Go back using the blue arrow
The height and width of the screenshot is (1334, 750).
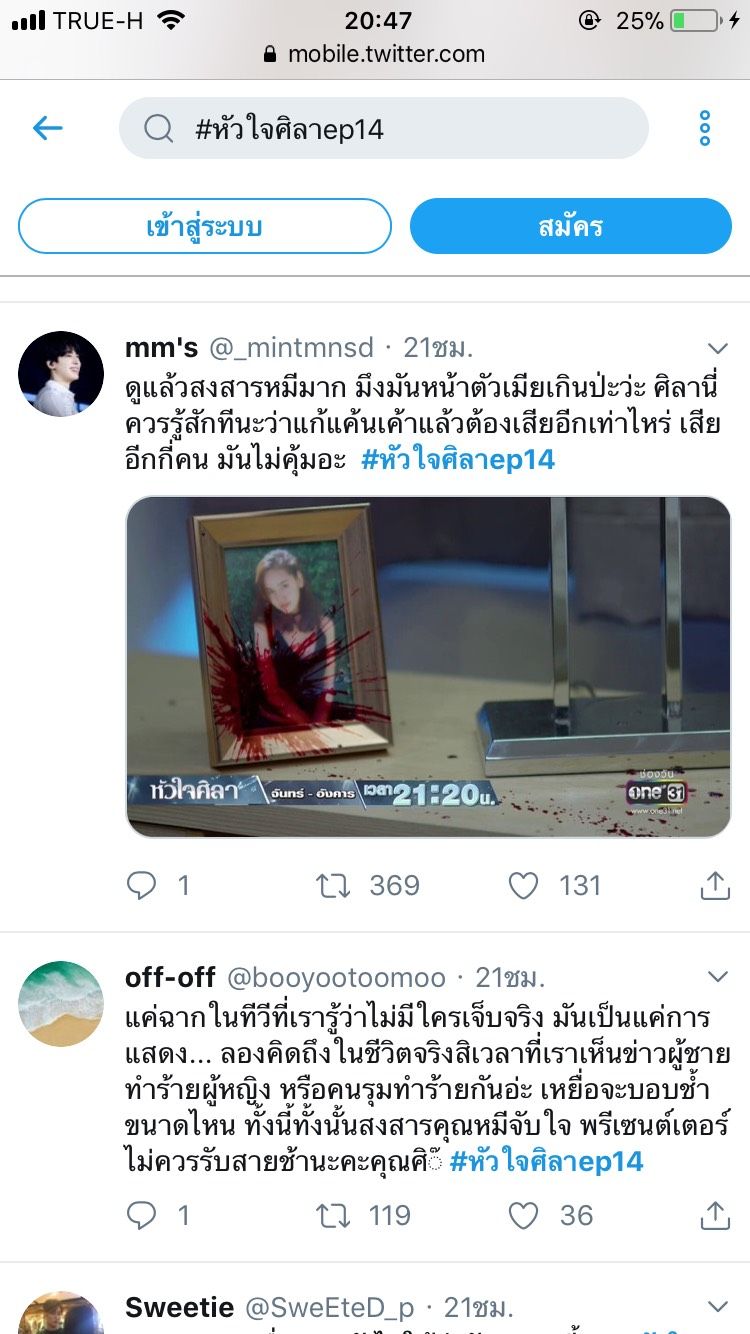pyautogui.click(x=47, y=128)
